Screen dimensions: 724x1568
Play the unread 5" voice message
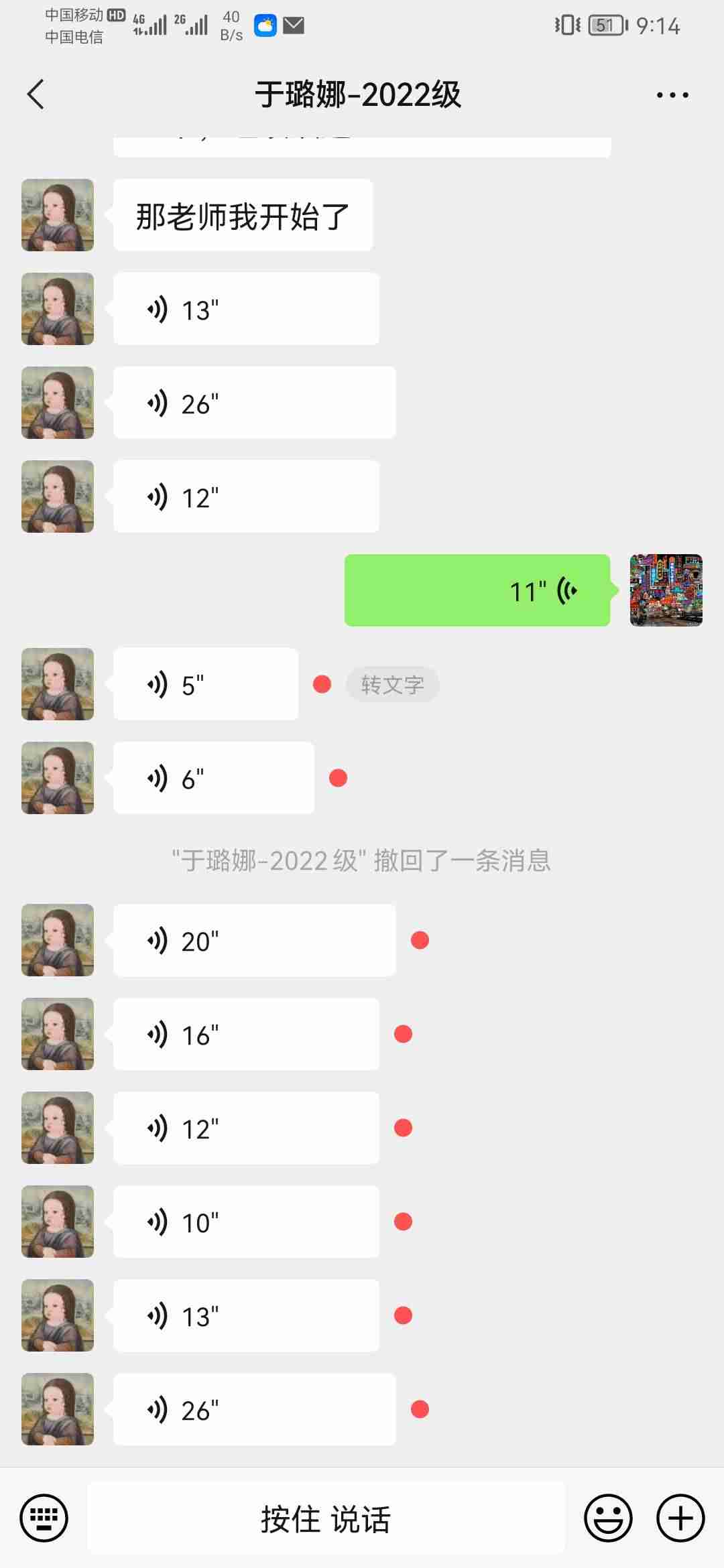pyautogui.click(x=205, y=684)
